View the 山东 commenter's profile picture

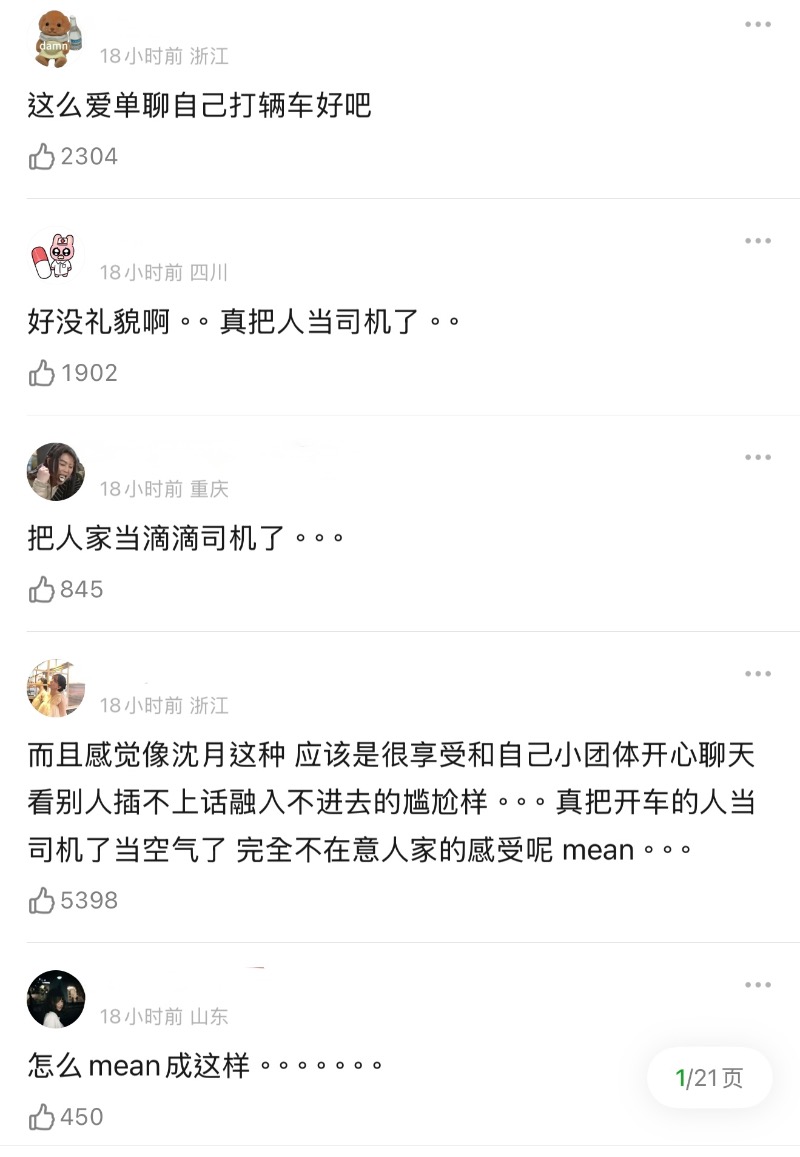click(x=56, y=999)
